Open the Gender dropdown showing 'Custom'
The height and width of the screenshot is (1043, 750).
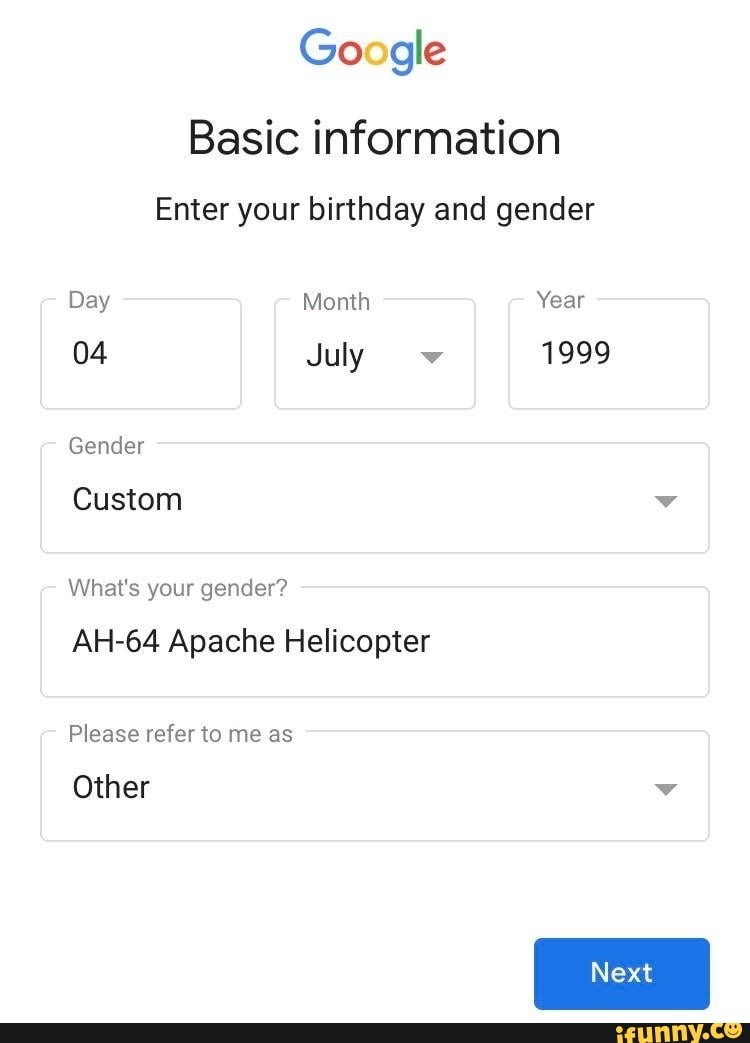tap(375, 498)
